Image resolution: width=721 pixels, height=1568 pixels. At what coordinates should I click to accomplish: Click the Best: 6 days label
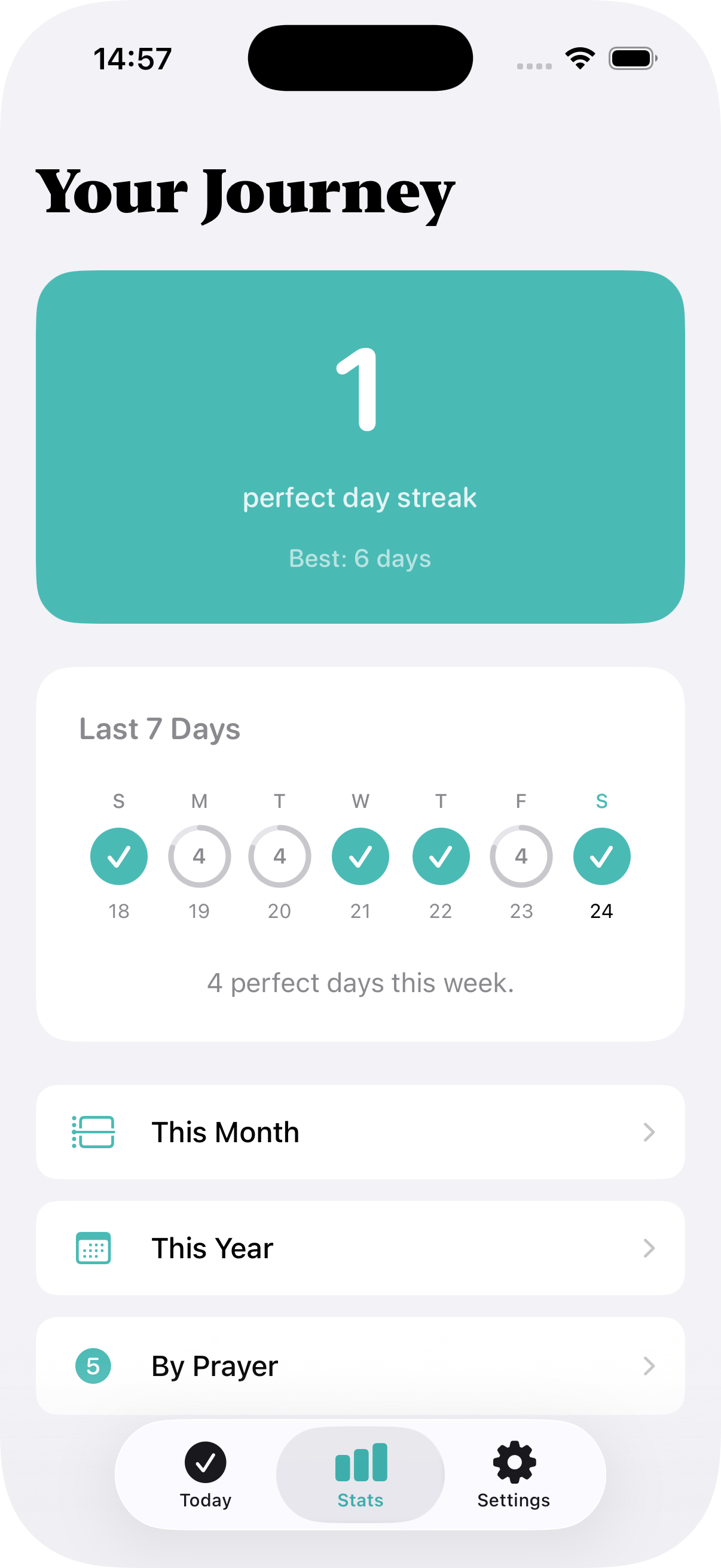[360, 557]
